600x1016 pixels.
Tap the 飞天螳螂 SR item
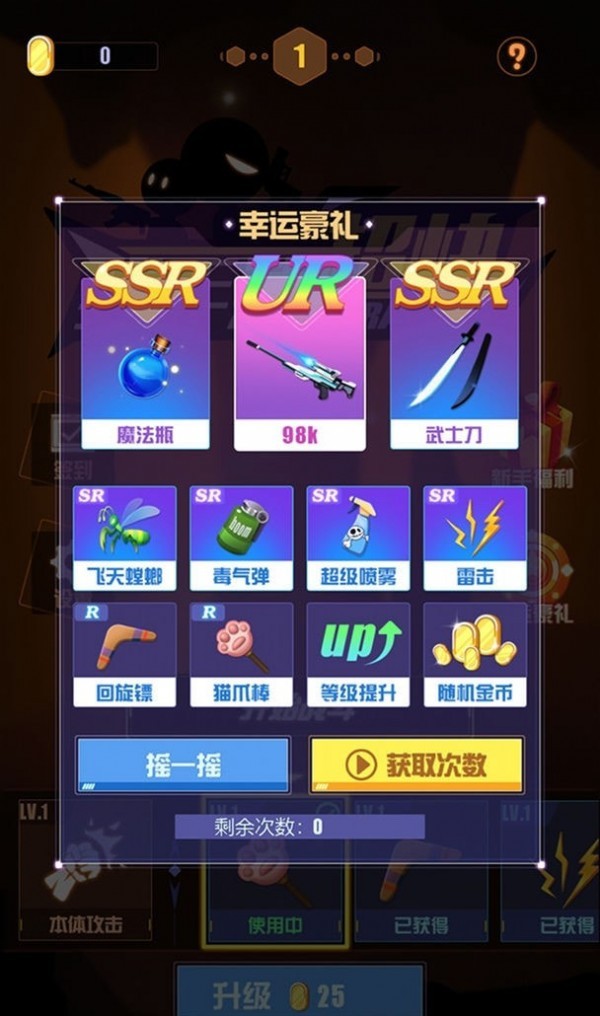[125, 537]
